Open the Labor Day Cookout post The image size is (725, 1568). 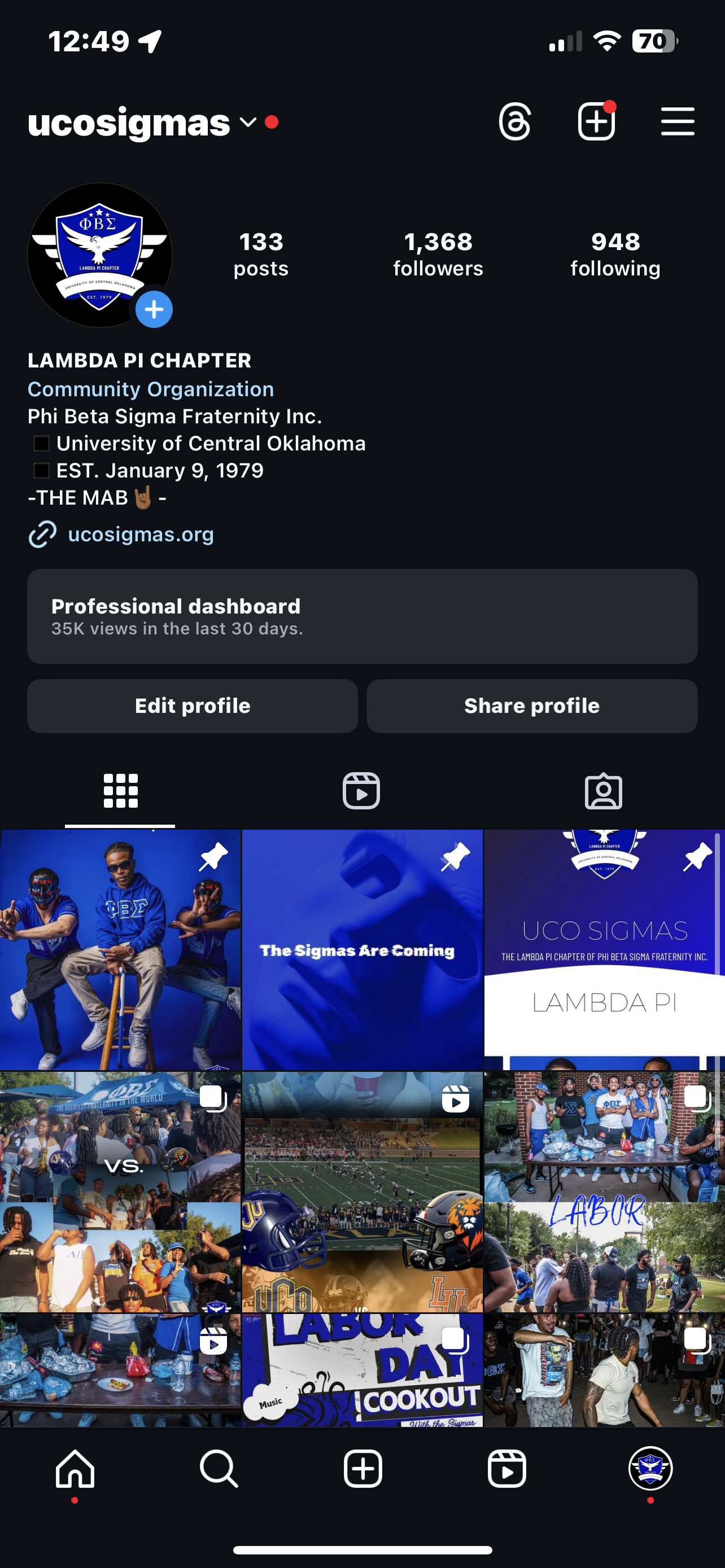click(x=362, y=1369)
